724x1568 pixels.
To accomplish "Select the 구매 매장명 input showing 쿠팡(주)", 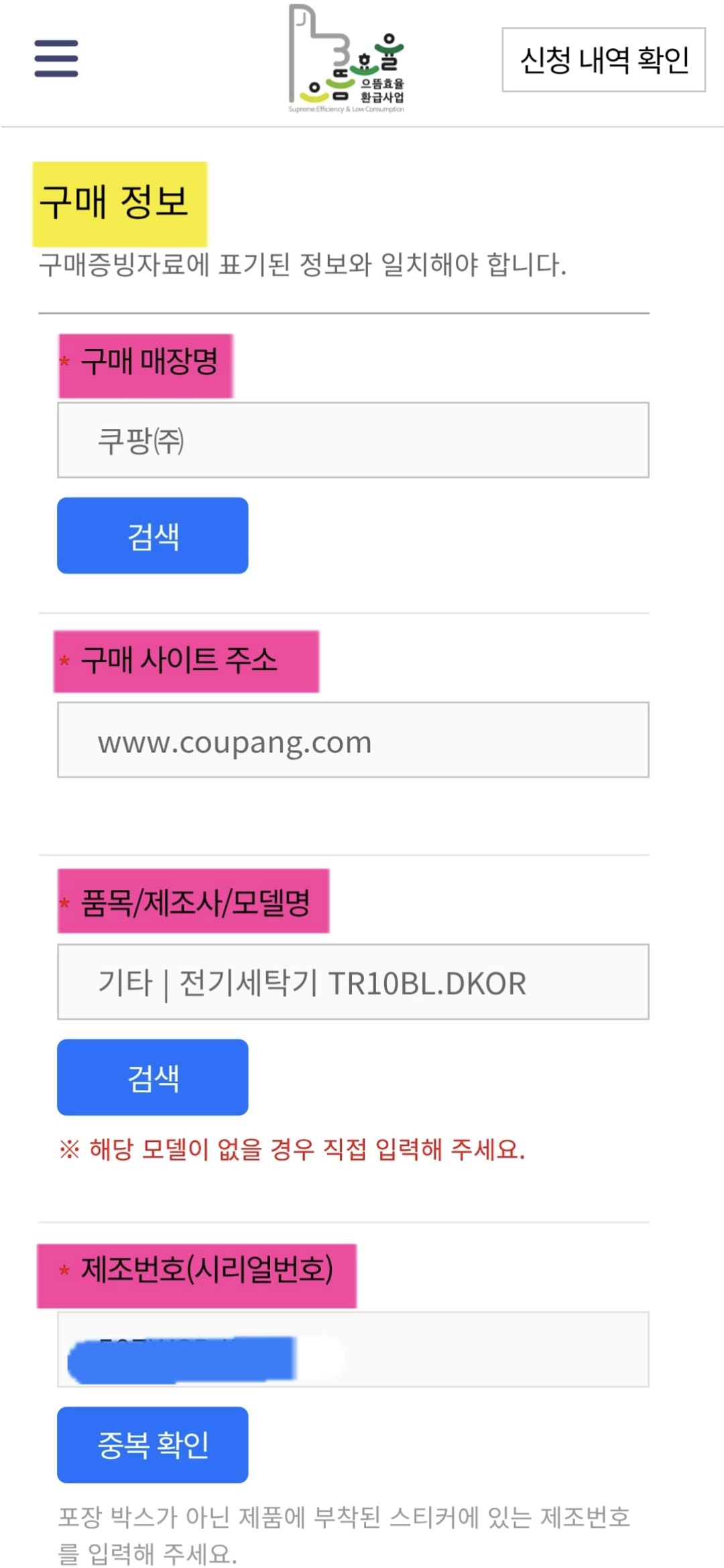I will click(x=353, y=439).
